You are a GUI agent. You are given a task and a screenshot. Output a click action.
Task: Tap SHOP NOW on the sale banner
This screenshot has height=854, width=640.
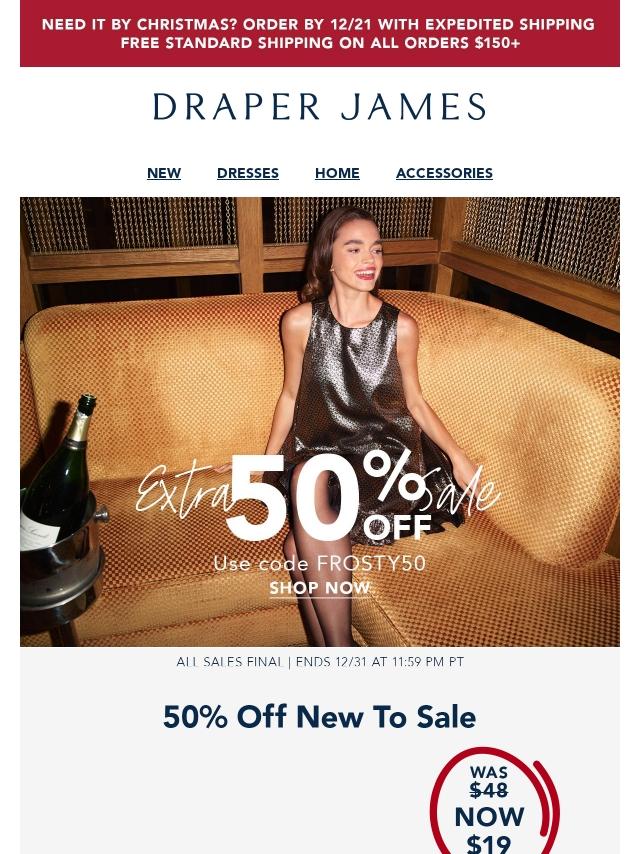pos(320,588)
